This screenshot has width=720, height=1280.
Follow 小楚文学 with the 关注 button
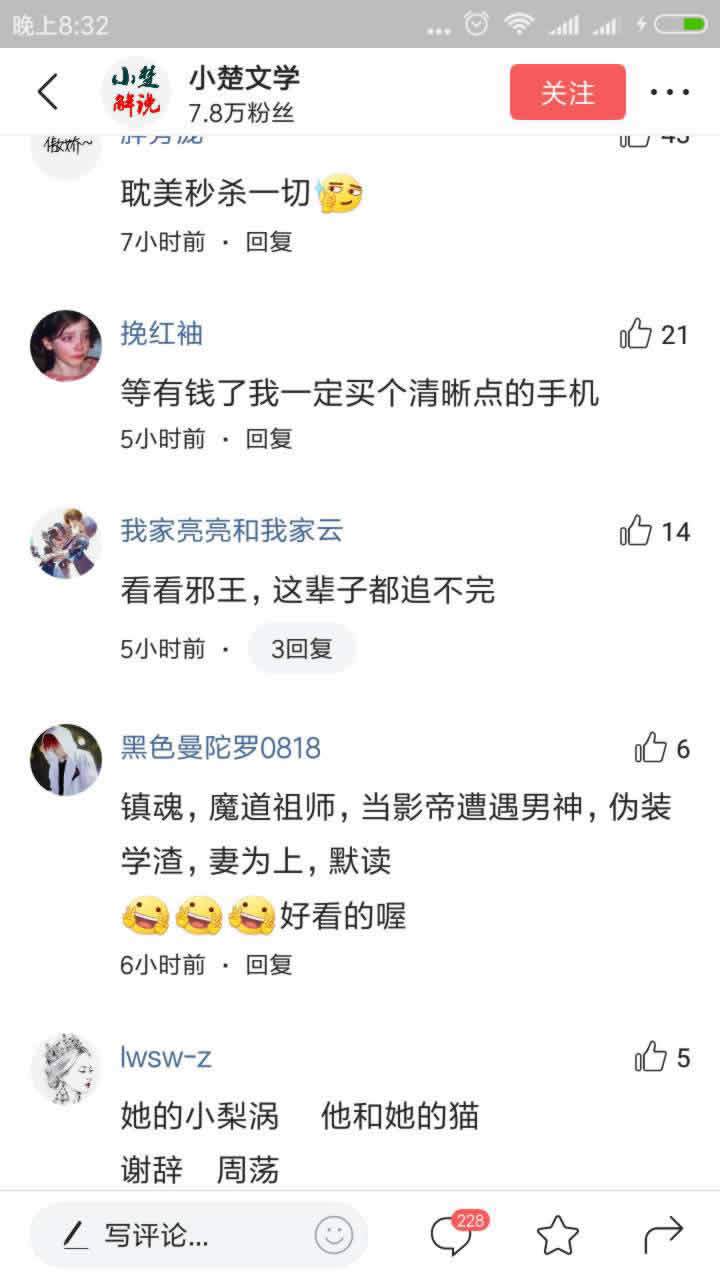567,92
